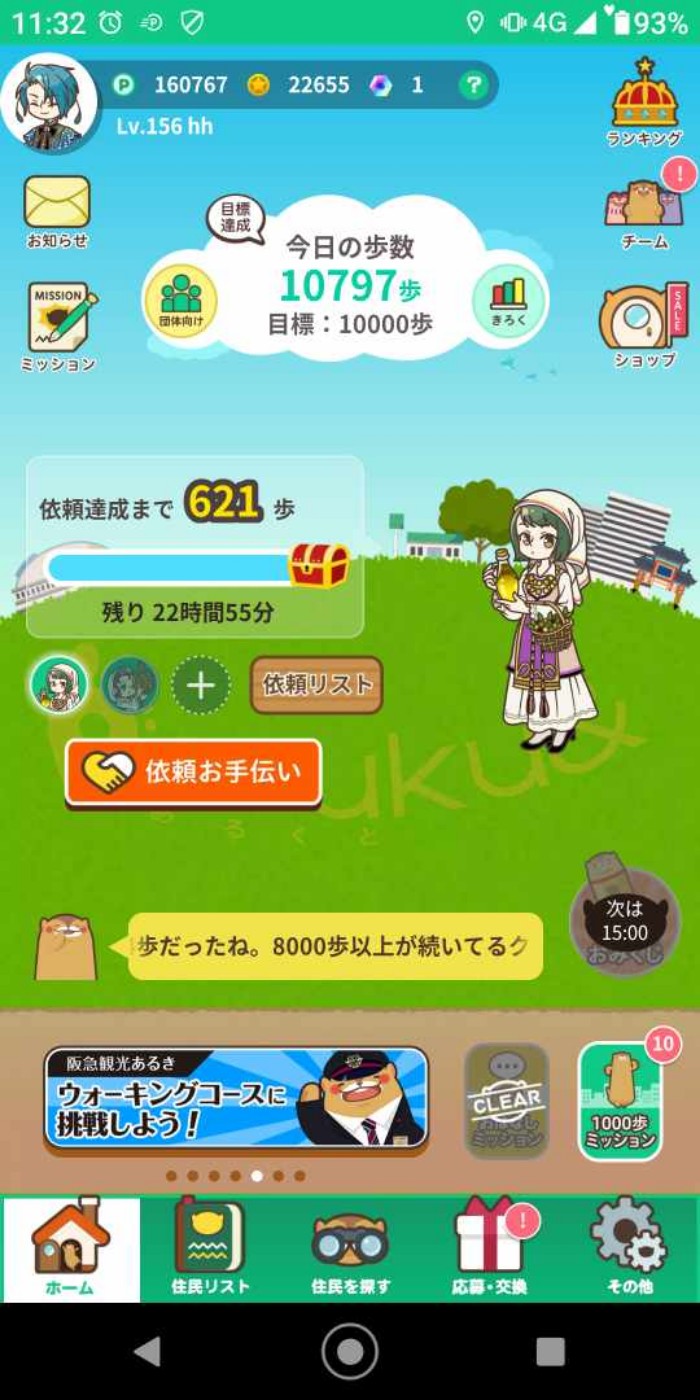Add a resident with the plus slot
The width and height of the screenshot is (700, 1400).
(x=201, y=686)
